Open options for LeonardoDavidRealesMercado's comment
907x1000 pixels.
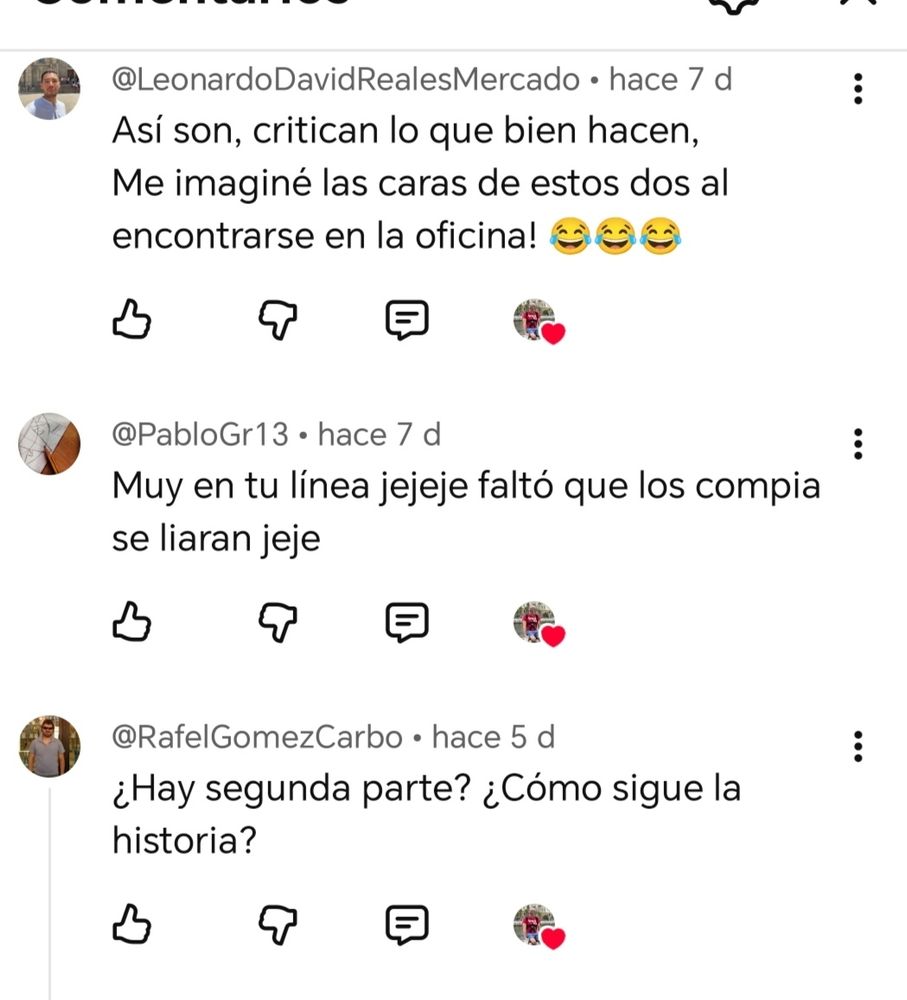(858, 89)
